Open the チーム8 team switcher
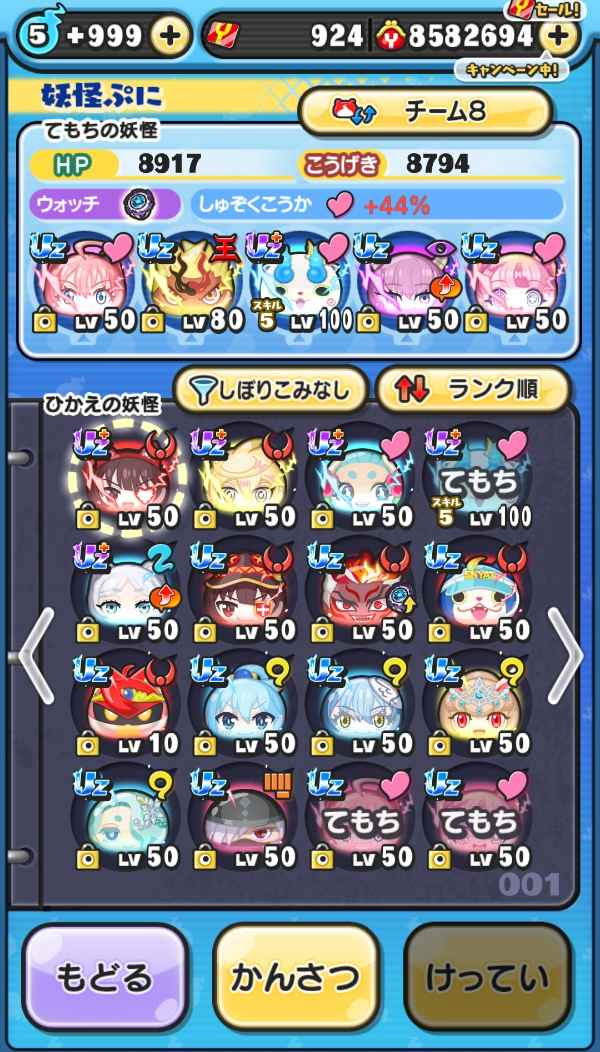 tap(425, 111)
